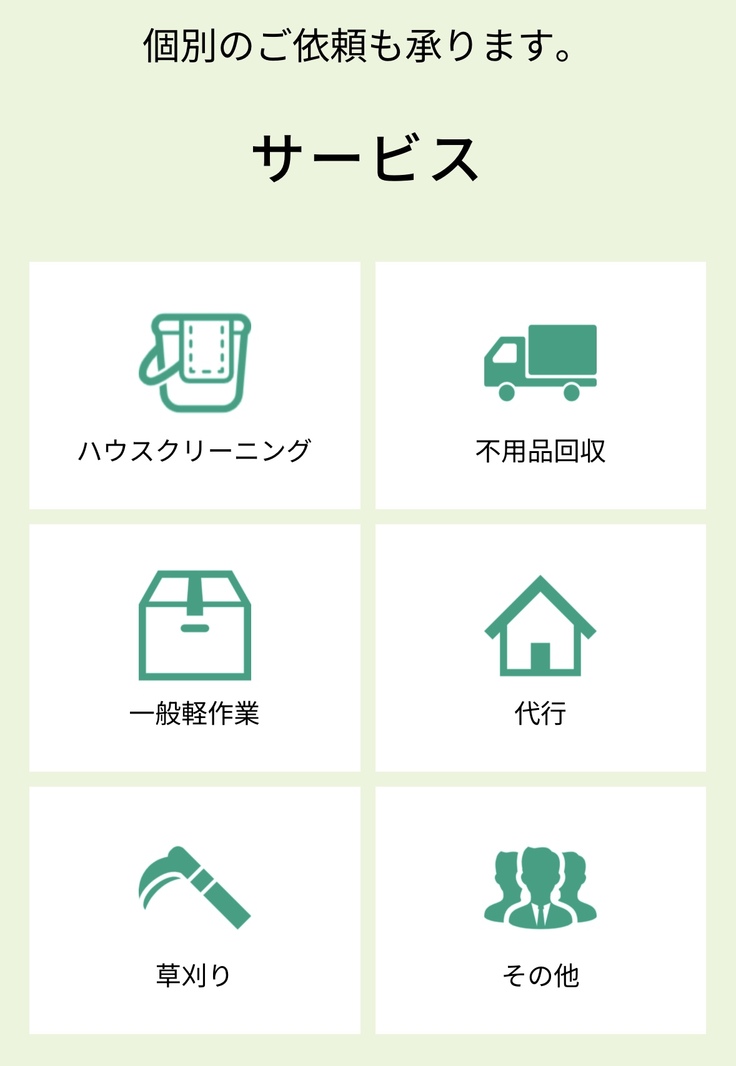
Task: Choose the 草刈り service tile
Action: [195, 910]
